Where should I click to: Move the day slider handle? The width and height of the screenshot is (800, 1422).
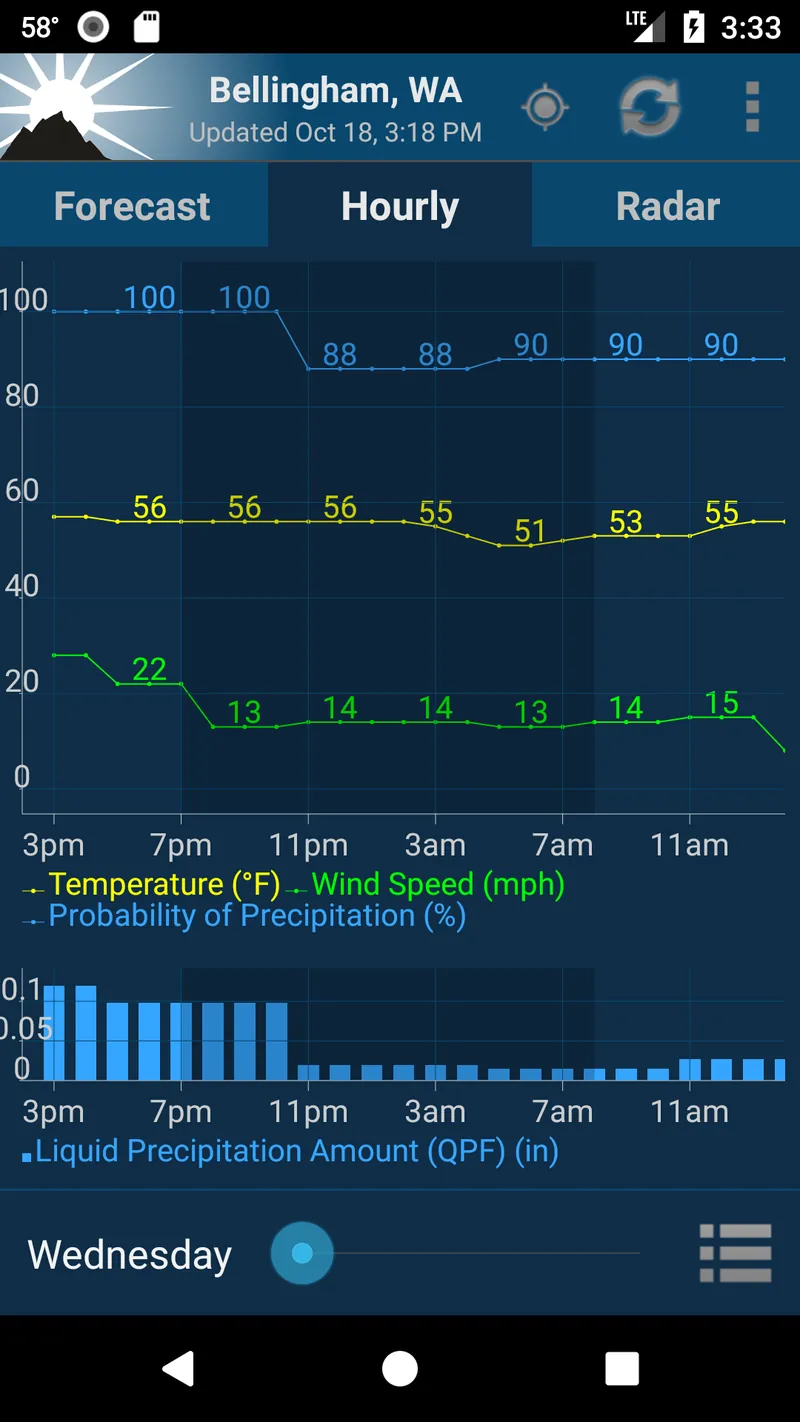302,1253
